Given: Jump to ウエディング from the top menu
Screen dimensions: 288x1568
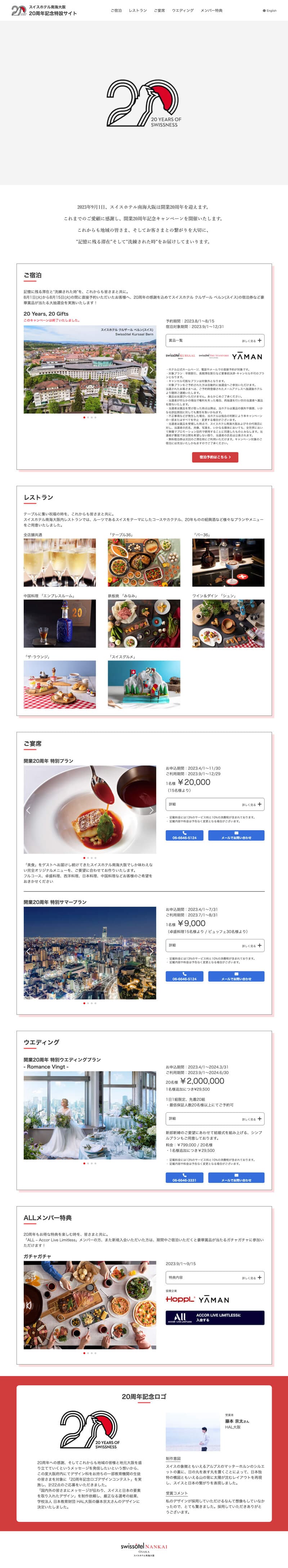Looking at the screenshot, I should pyautogui.click(x=183, y=10).
